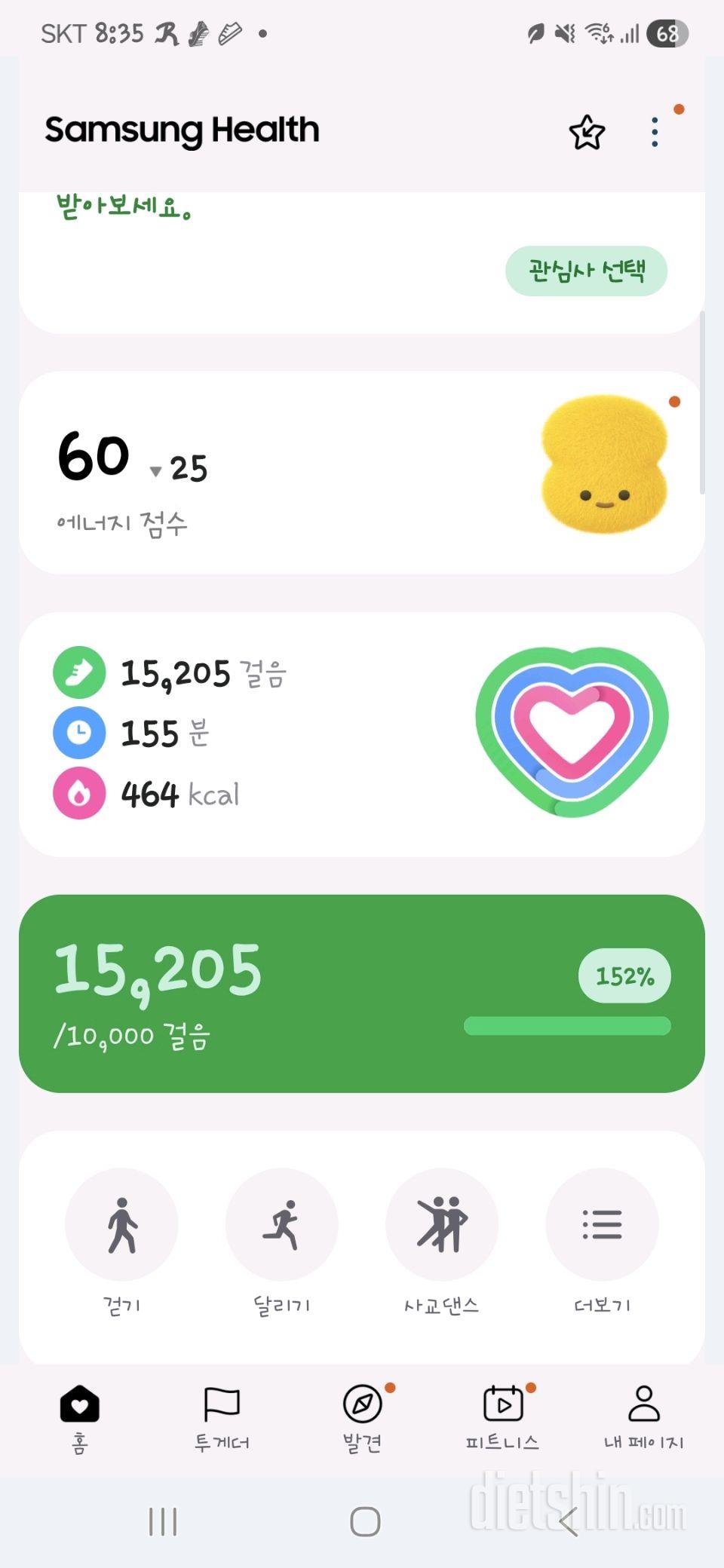
Task: Open the daily activity heart card
Action: click(362, 733)
